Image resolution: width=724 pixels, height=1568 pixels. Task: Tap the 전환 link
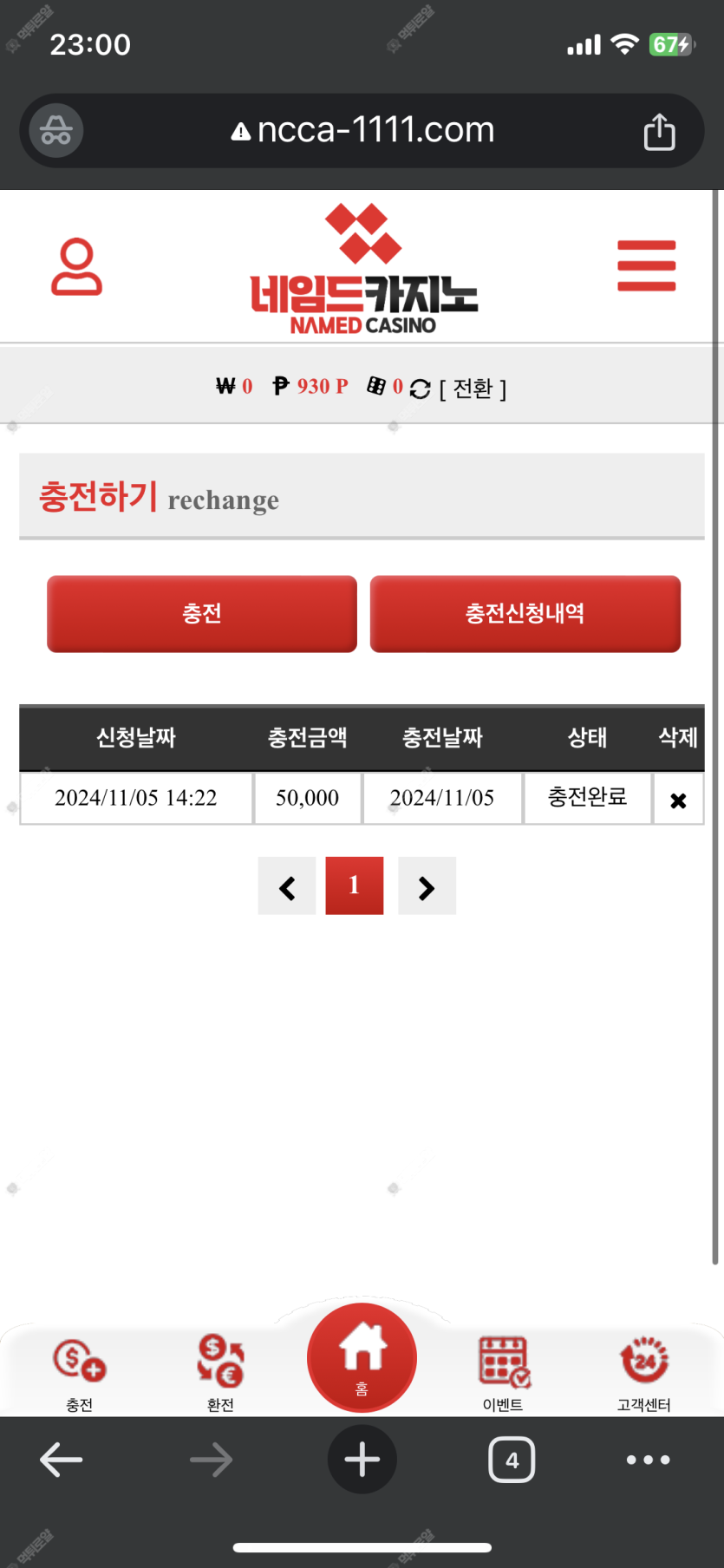point(473,389)
